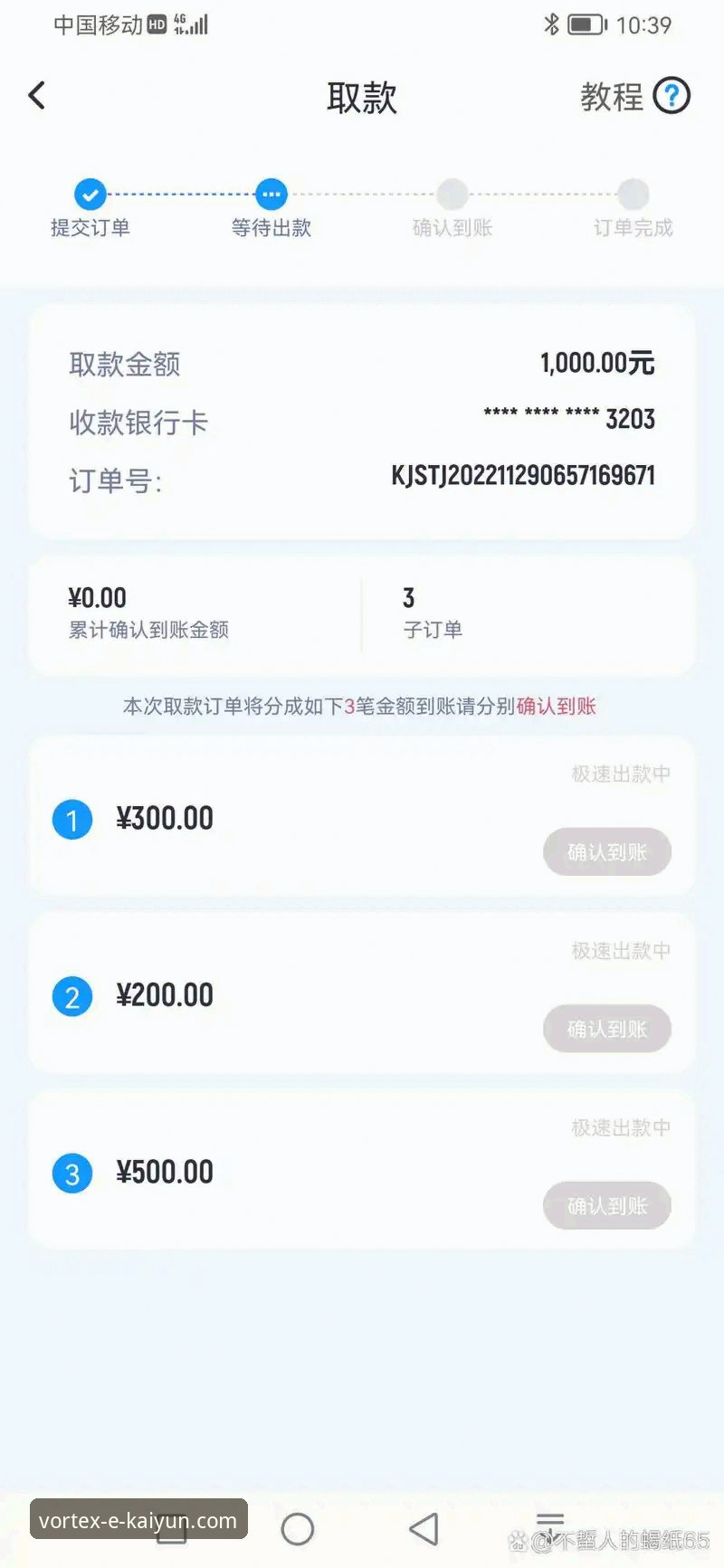Select the blue 等待出款 progress dot

(271, 194)
